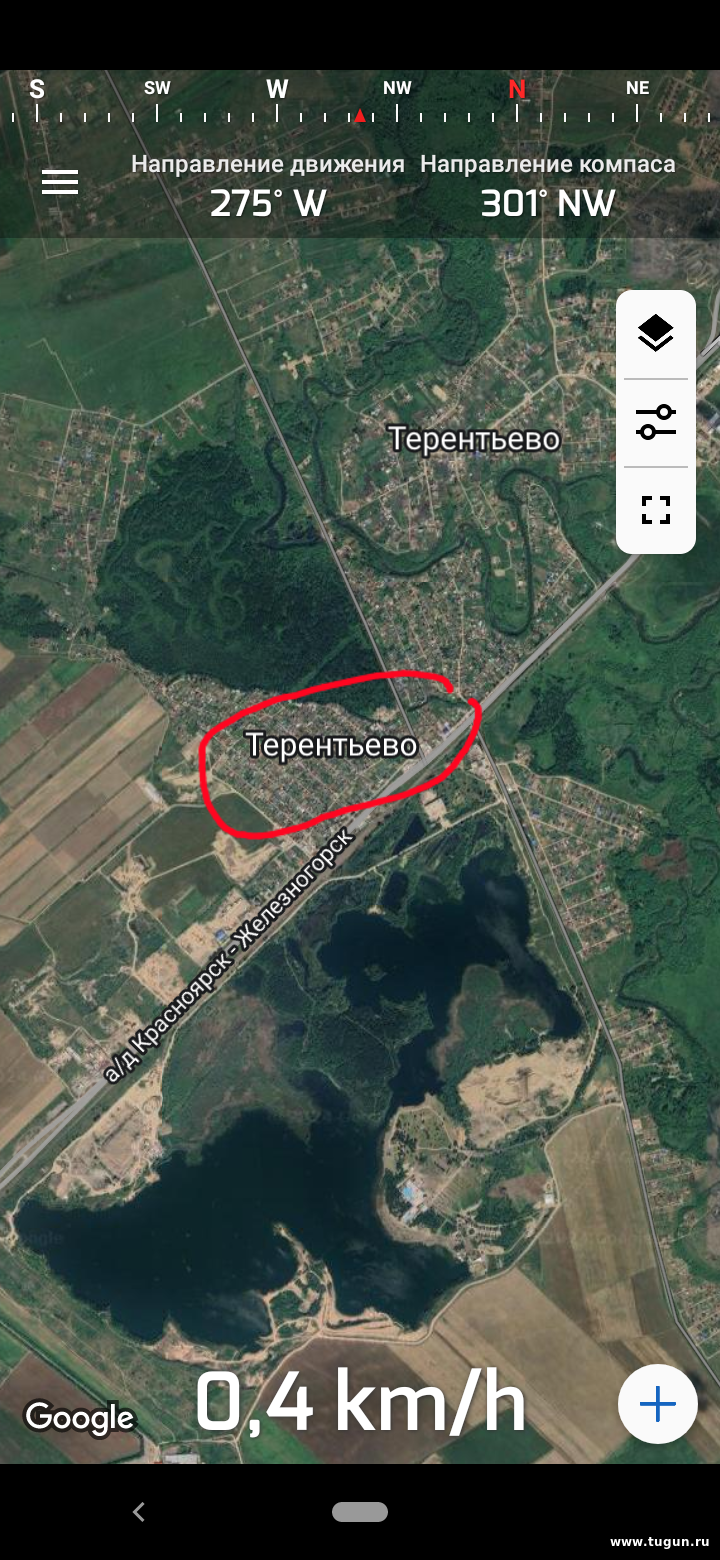Go back with the system back button
Image resolution: width=720 pixels, height=1560 pixels.
139,1512
